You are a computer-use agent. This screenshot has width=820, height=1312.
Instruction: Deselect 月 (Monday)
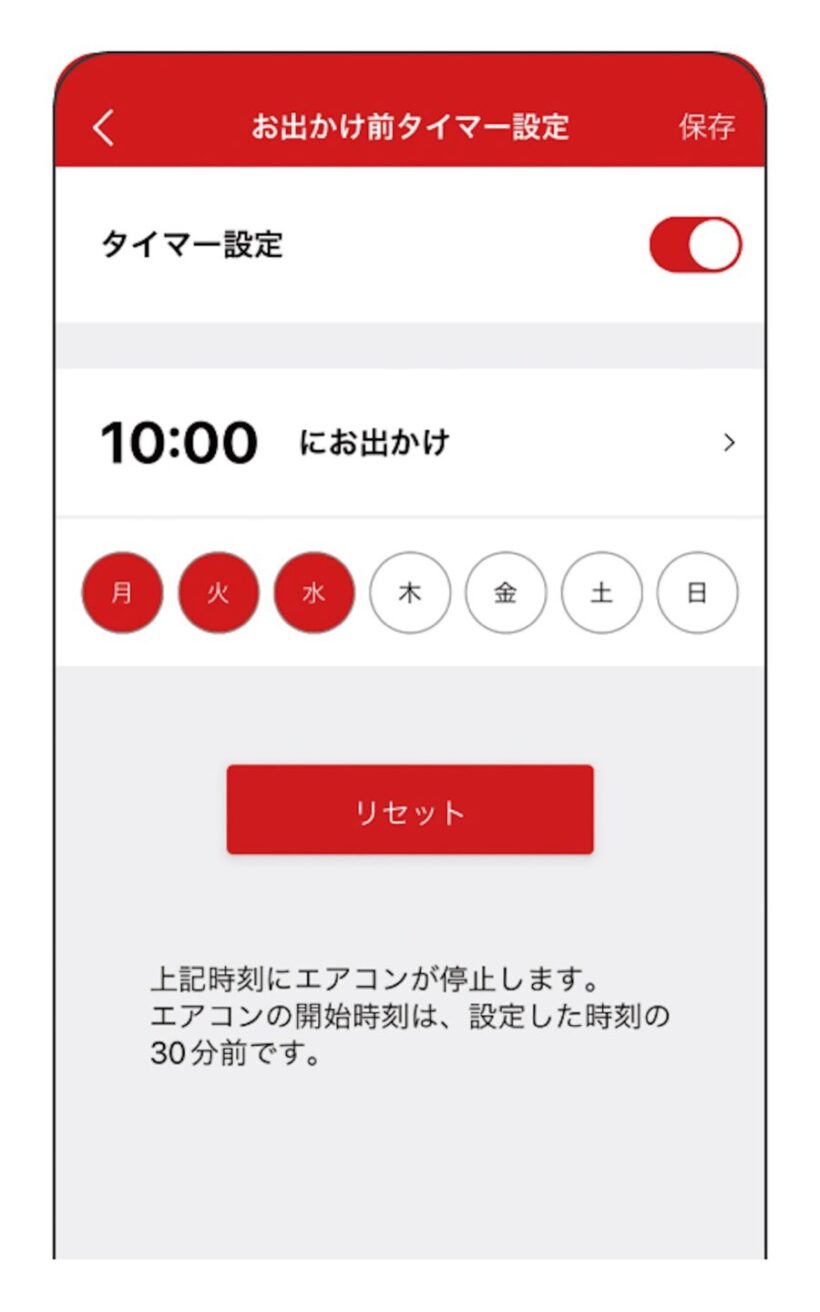click(x=122, y=593)
